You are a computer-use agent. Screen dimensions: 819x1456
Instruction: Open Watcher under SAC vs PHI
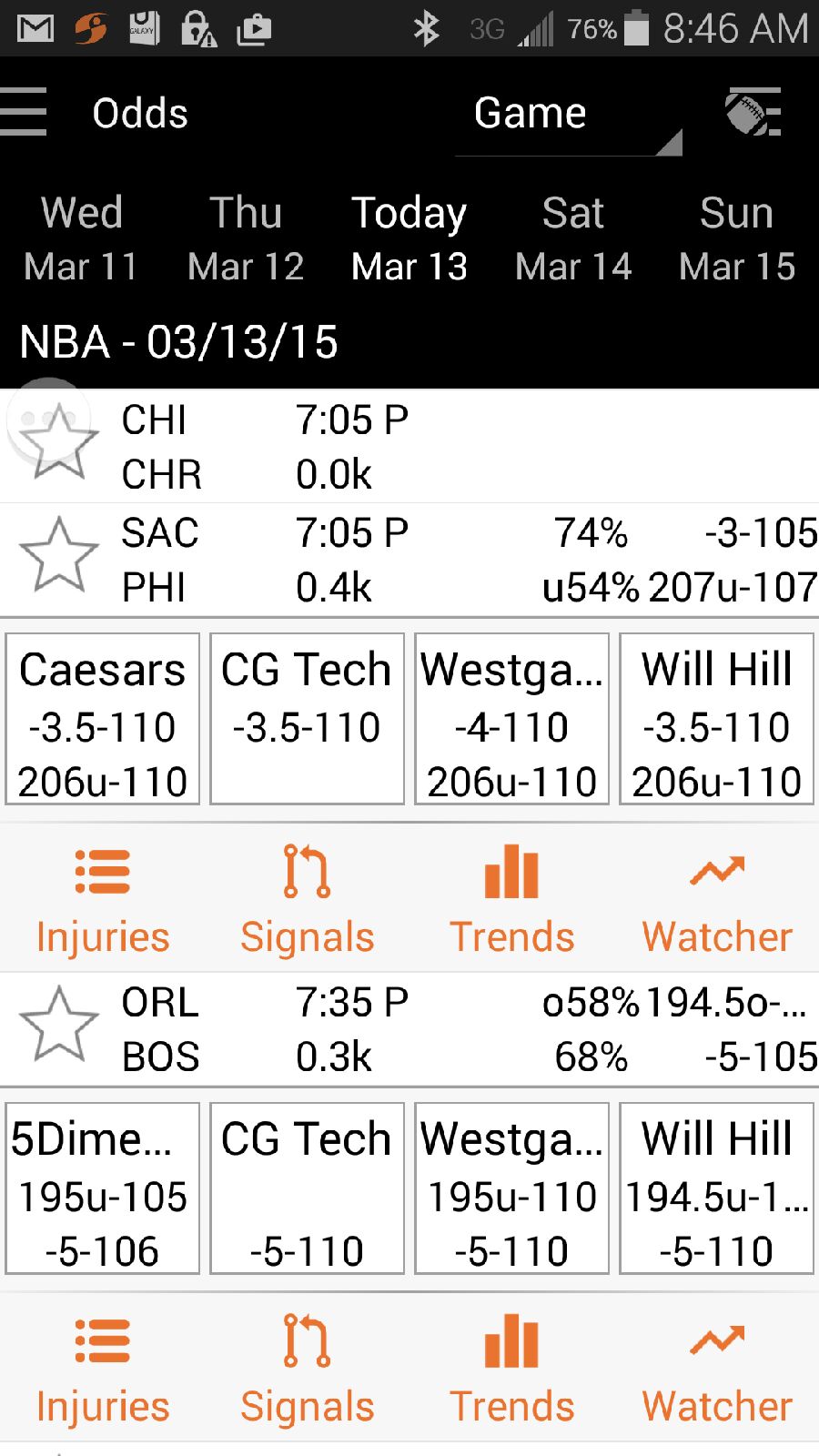point(717,899)
